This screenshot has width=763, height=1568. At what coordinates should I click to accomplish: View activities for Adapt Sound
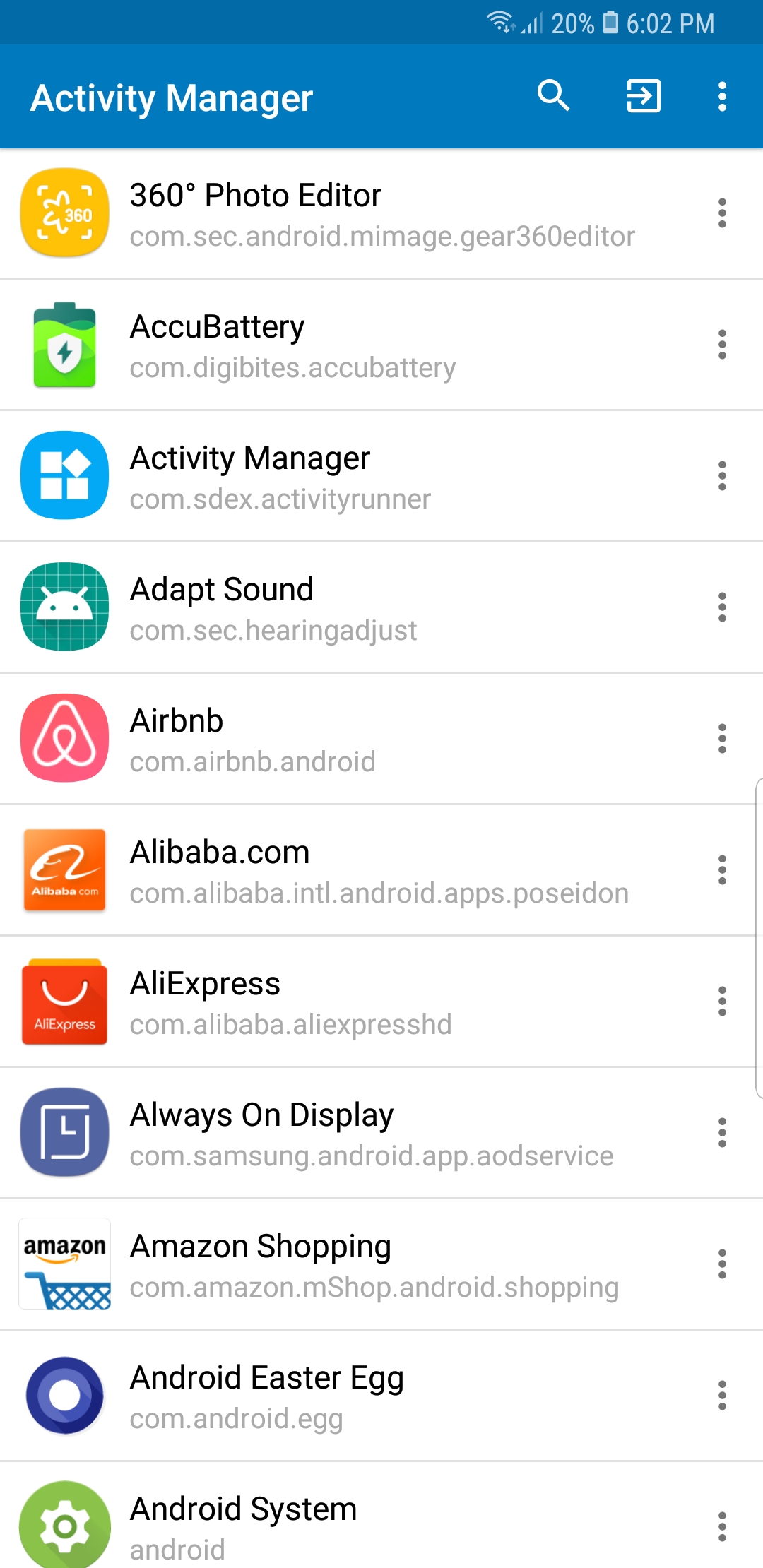(x=381, y=608)
